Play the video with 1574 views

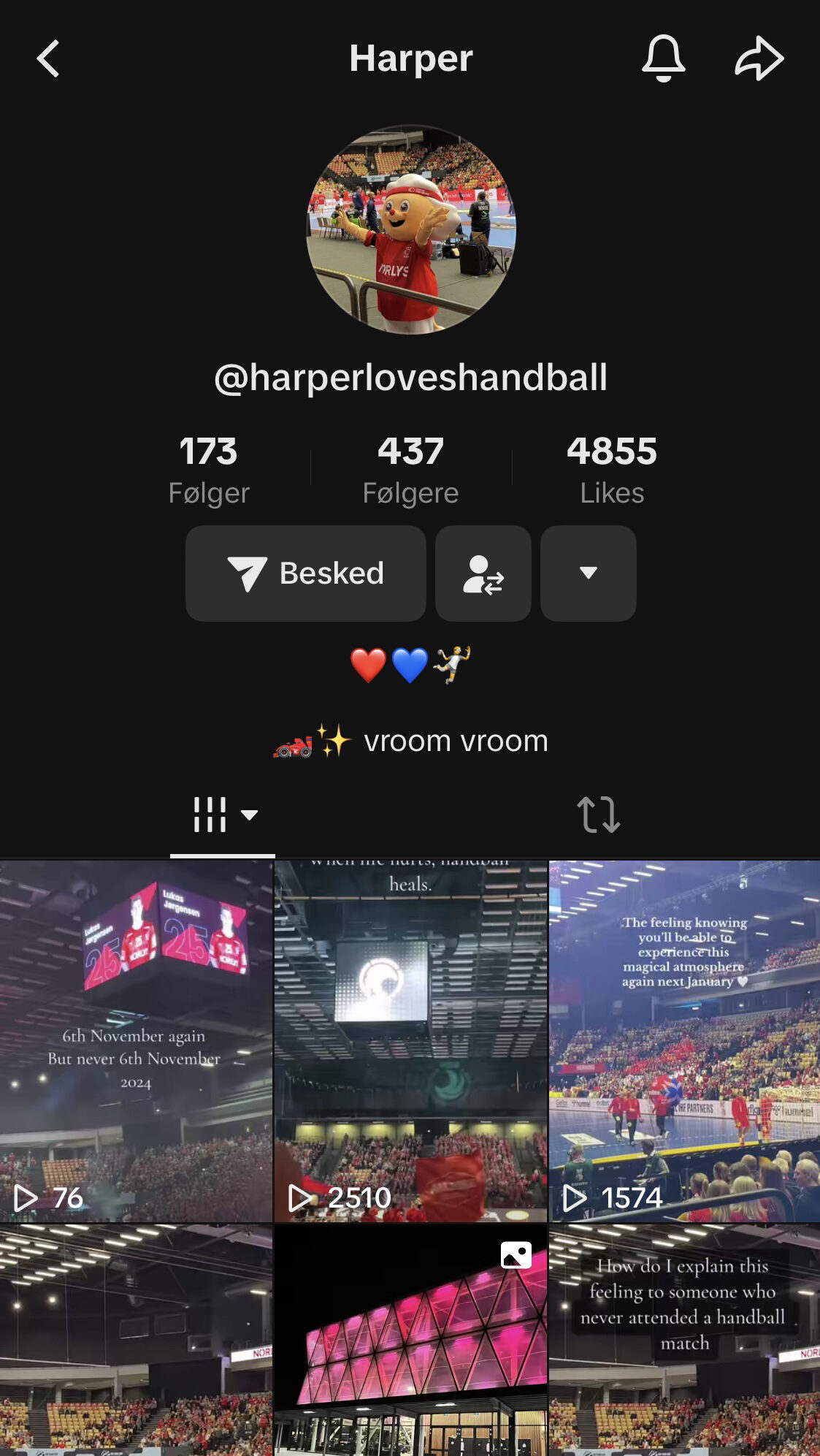click(x=684, y=1041)
